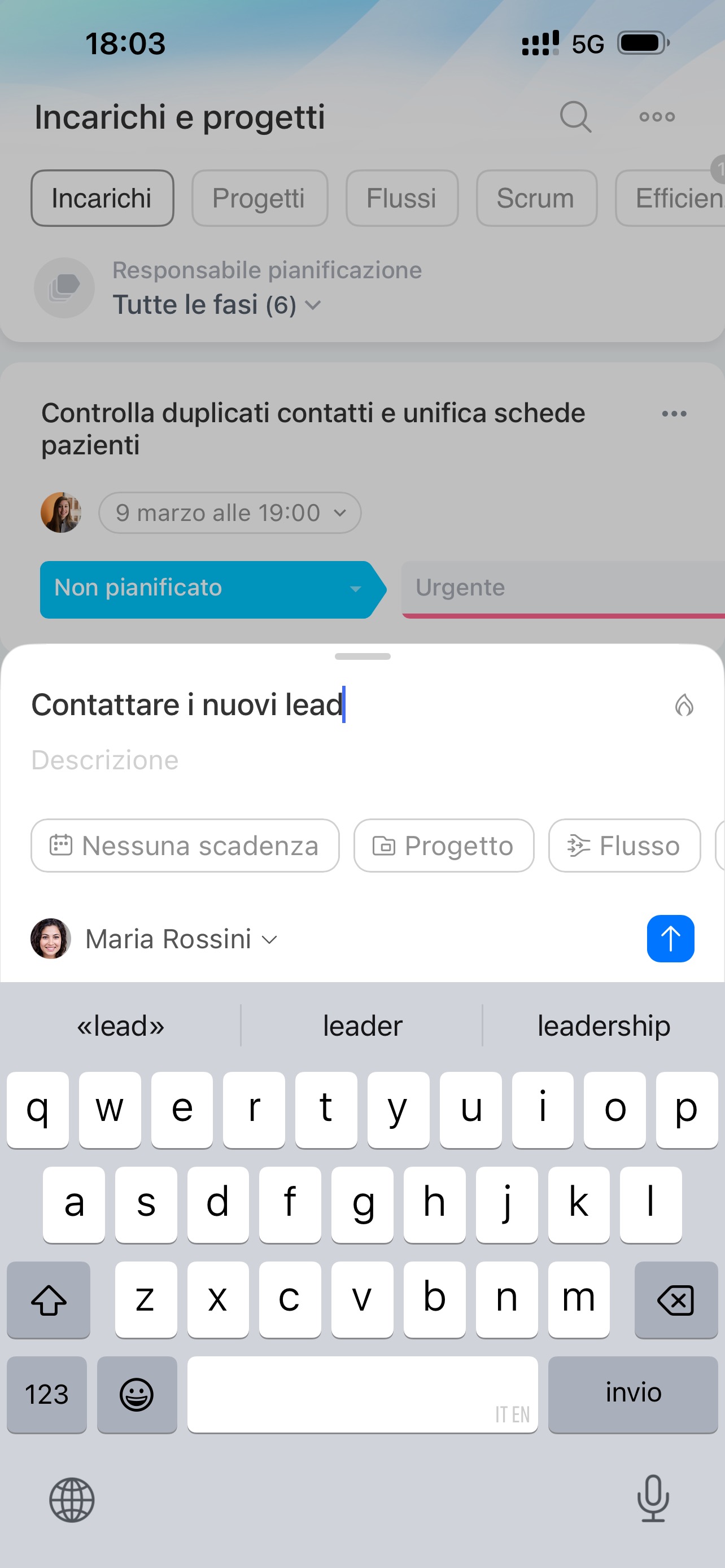Viewport: 725px width, 1568px height.
Task: Hit the invio key on the keyboard
Action: pos(632,1393)
